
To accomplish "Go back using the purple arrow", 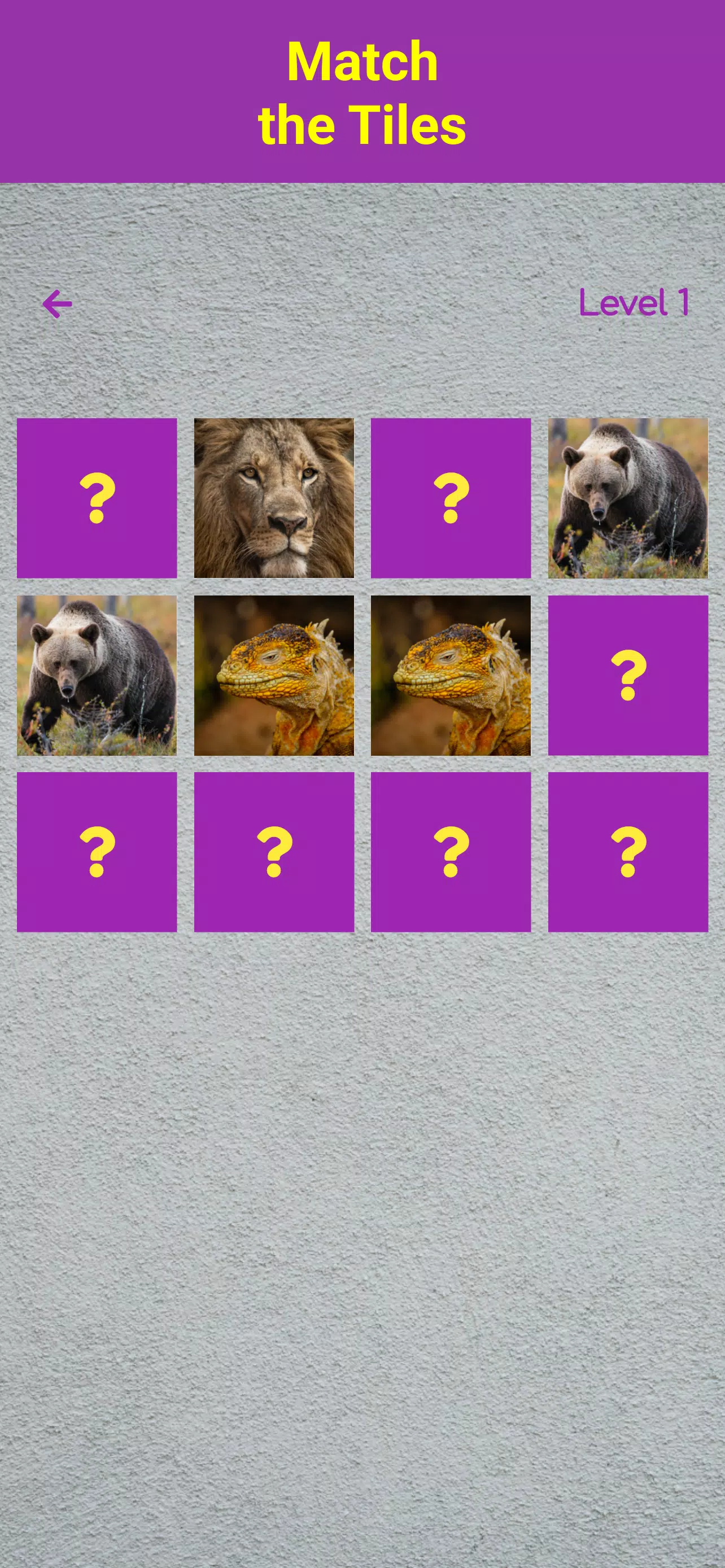I will [57, 304].
